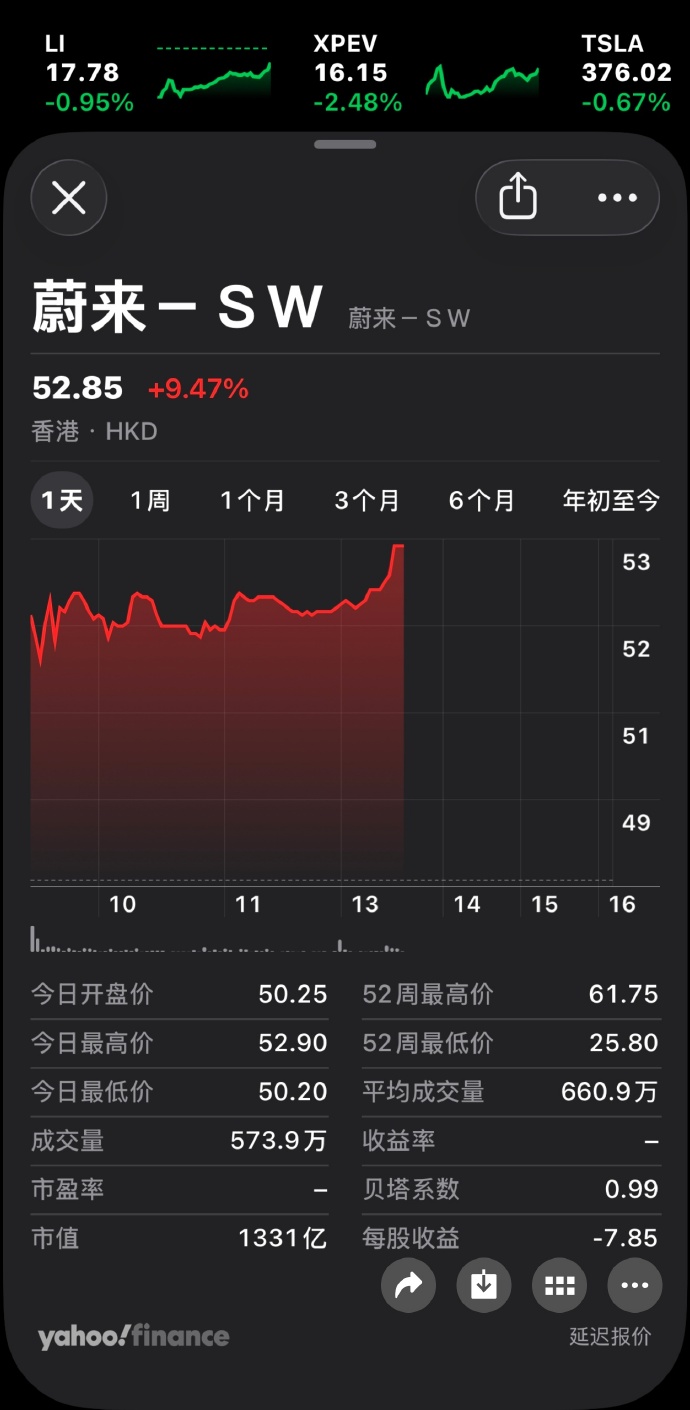Tap the round download button
The width and height of the screenshot is (690, 1410).
pos(484,1285)
